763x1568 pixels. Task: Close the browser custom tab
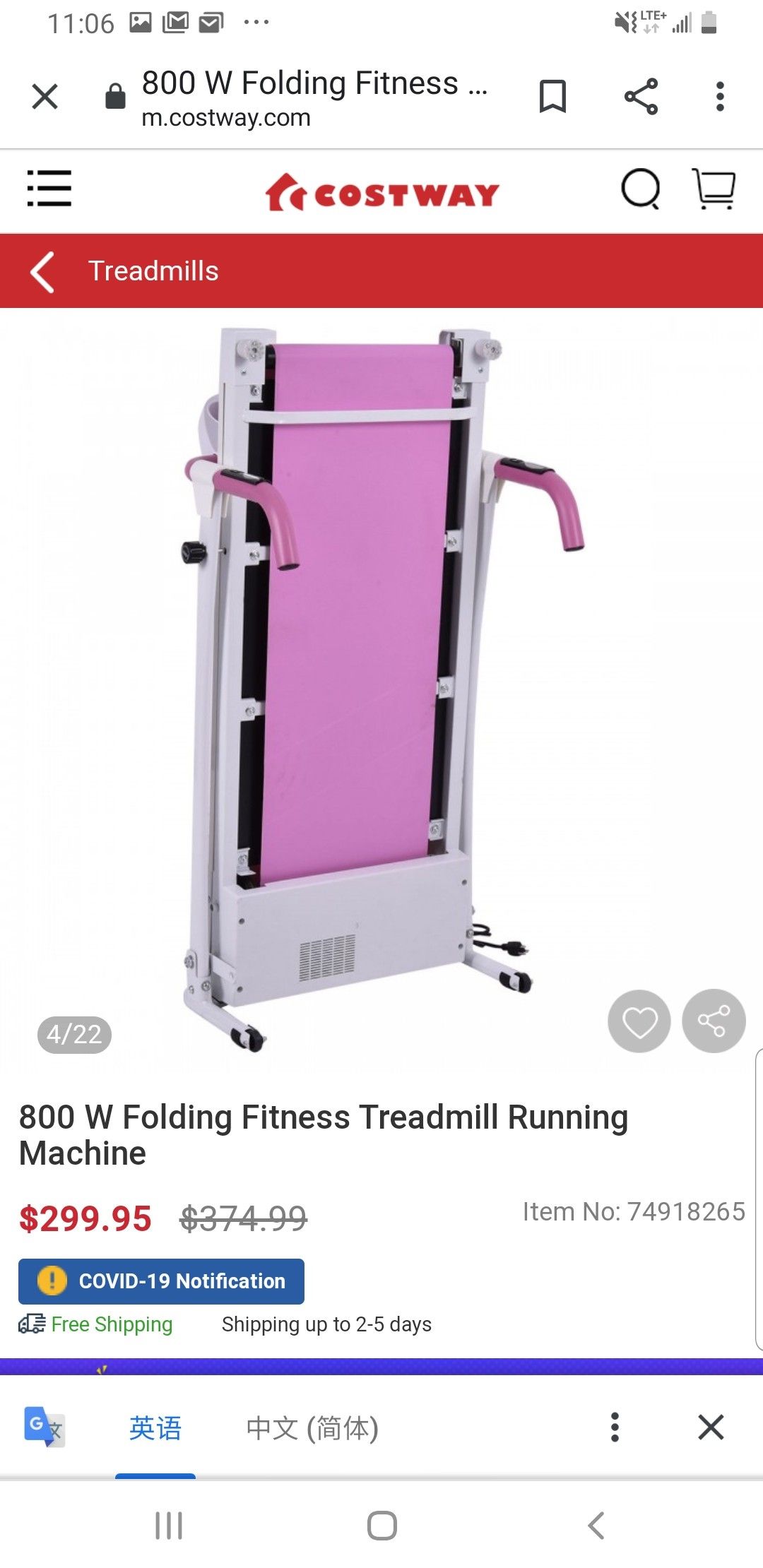click(x=45, y=96)
